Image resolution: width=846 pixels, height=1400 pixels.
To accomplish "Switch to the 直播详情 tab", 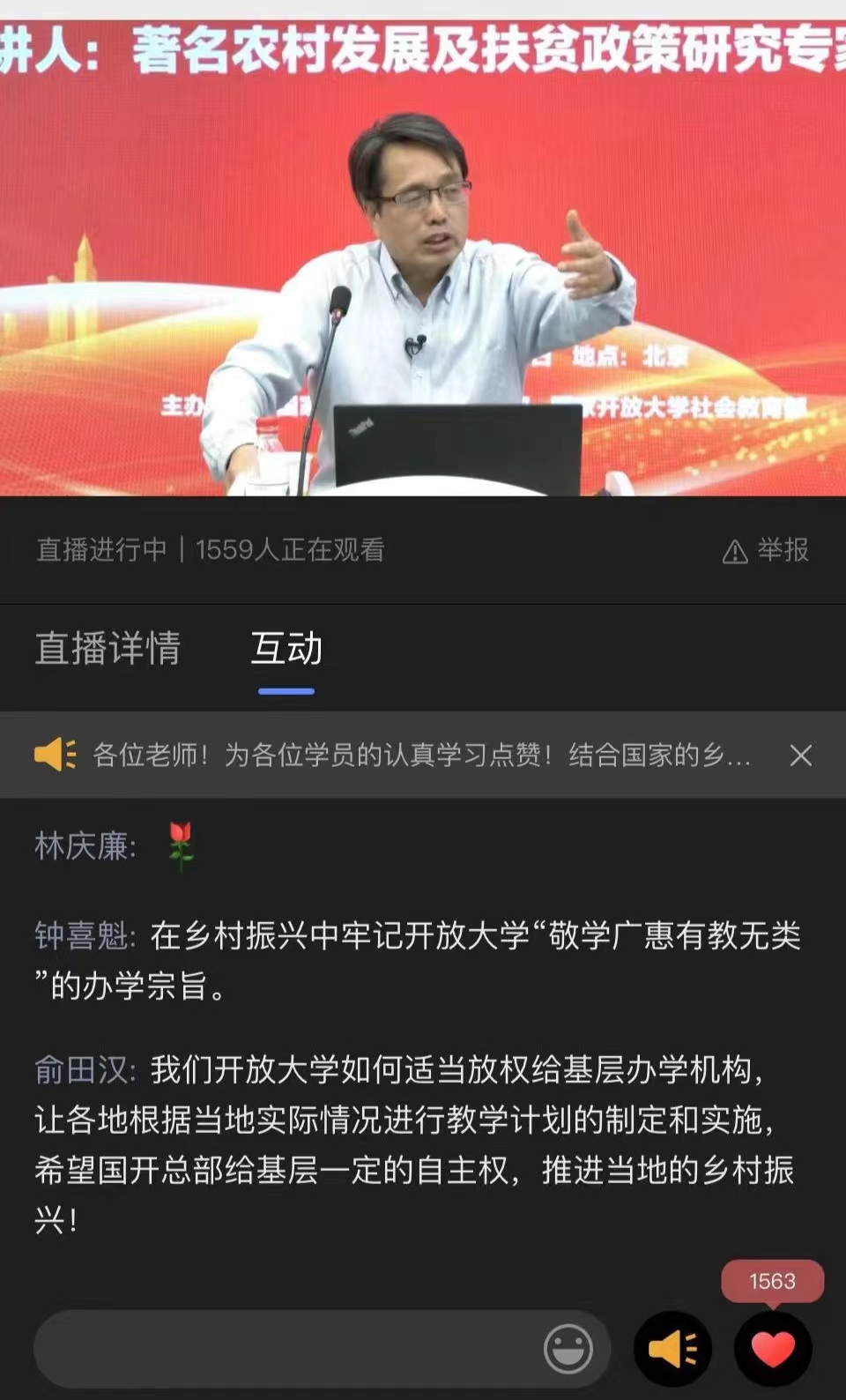I will pos(108,649).
